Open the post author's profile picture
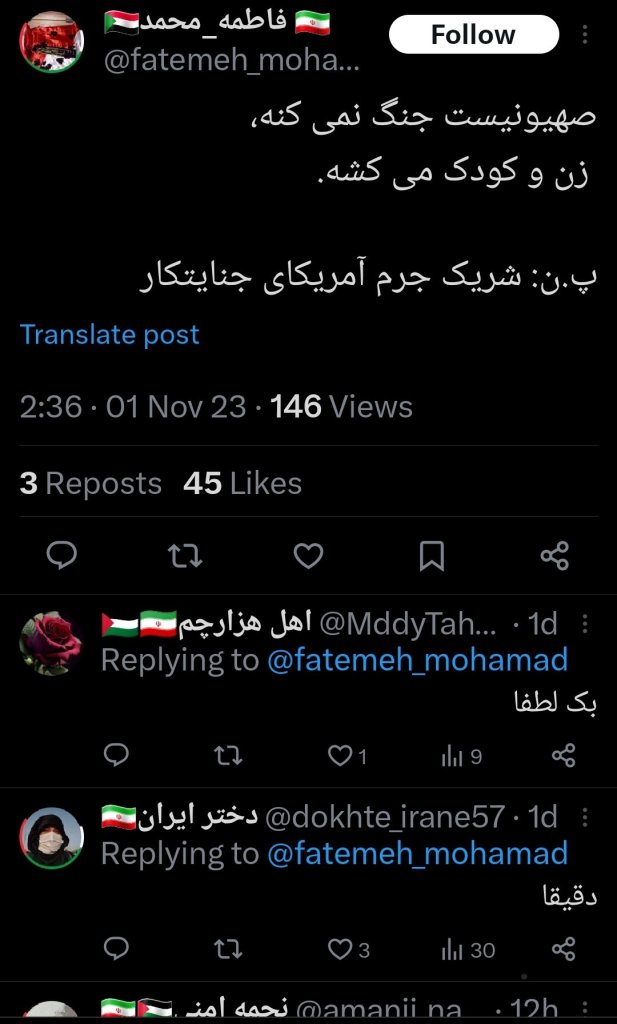Viewport: 617px width, 1024px height. (x=51, y=42)
